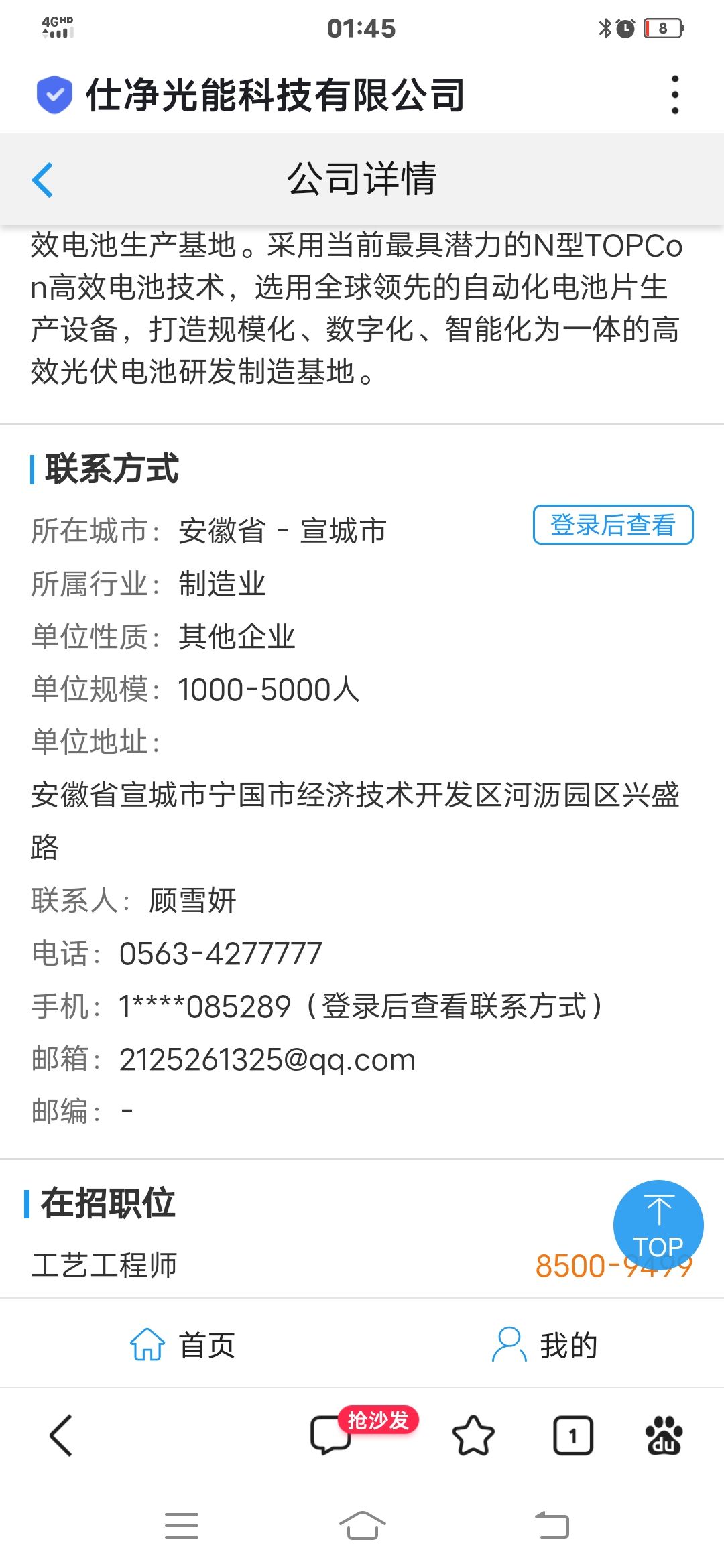Tap 登录后查看 button
This screenshot has height=1568, width=724.
(613, 525)
